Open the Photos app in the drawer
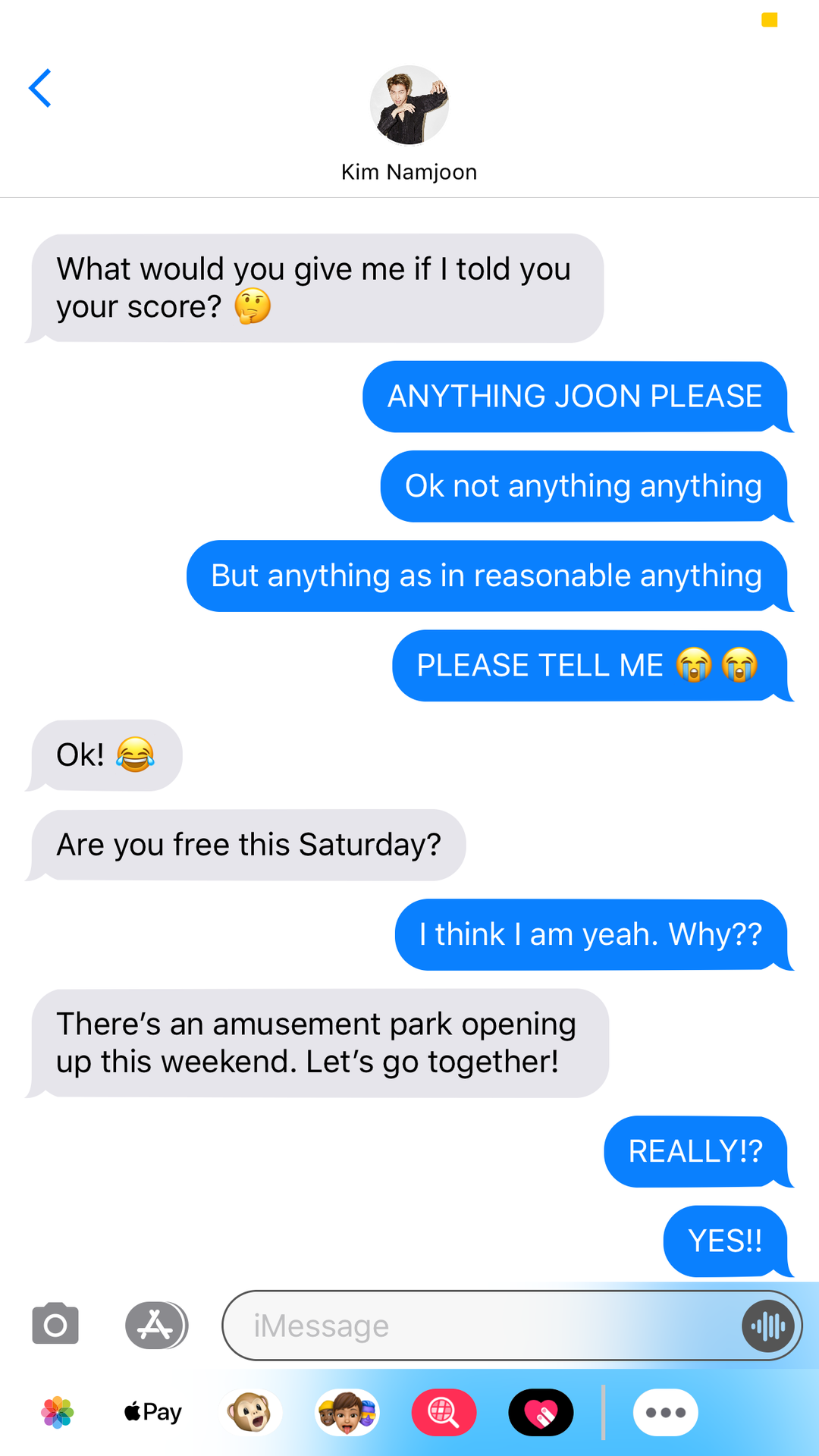The image size is (819, 1456). [x=58, y=1412]
